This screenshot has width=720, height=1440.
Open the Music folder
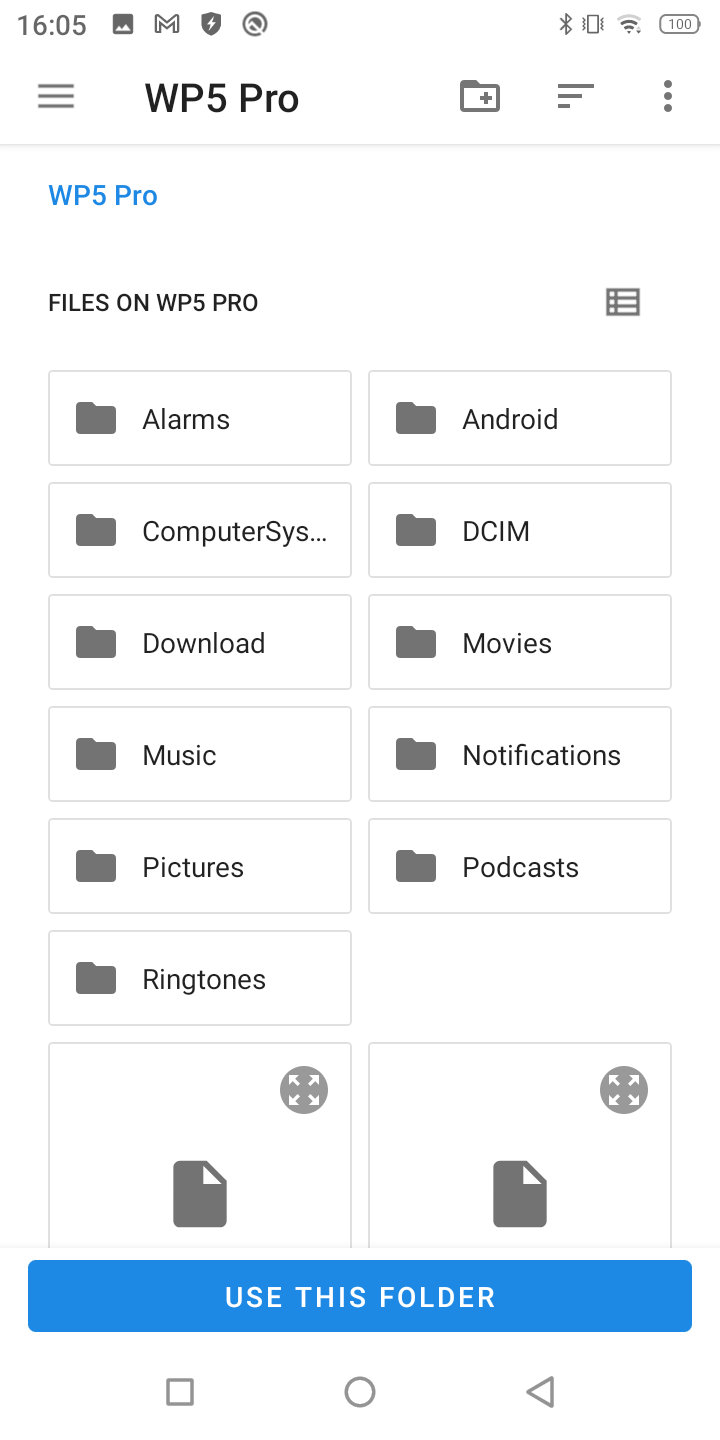200,754
